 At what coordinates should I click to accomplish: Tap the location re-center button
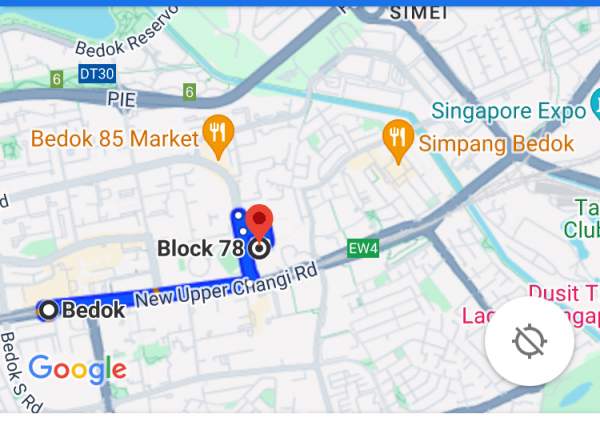[x=529, y=342]
